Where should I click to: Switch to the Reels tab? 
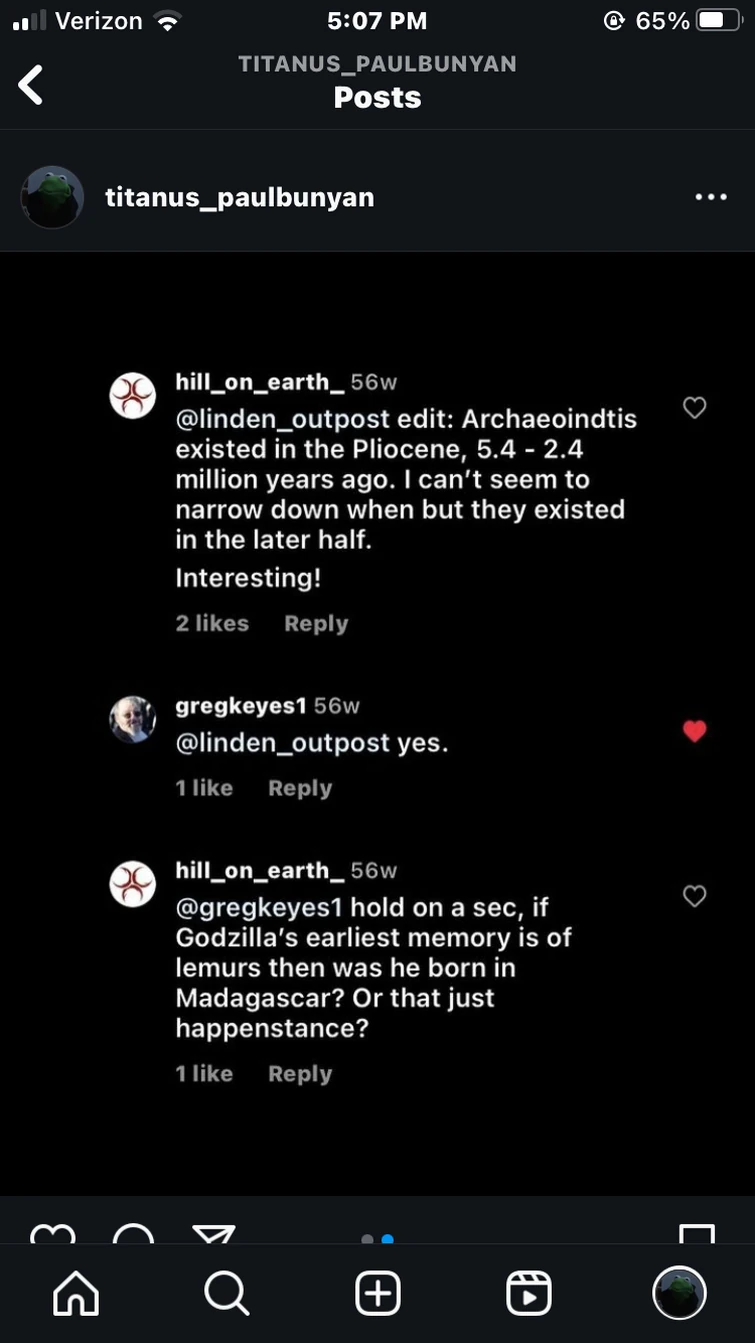pos(529,1294)
